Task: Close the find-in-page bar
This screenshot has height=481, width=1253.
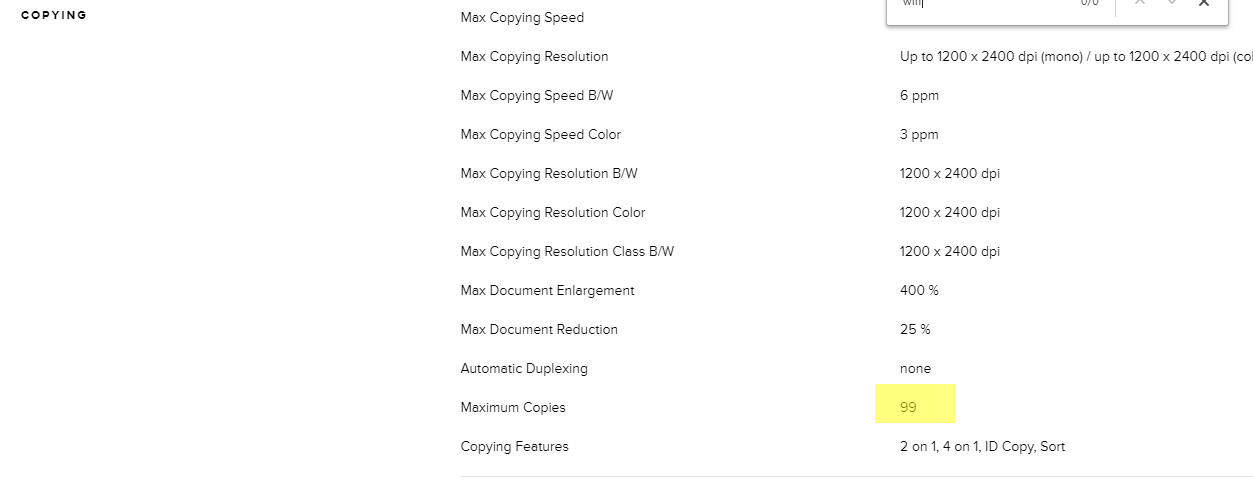Action: [x=1204, y=3]
